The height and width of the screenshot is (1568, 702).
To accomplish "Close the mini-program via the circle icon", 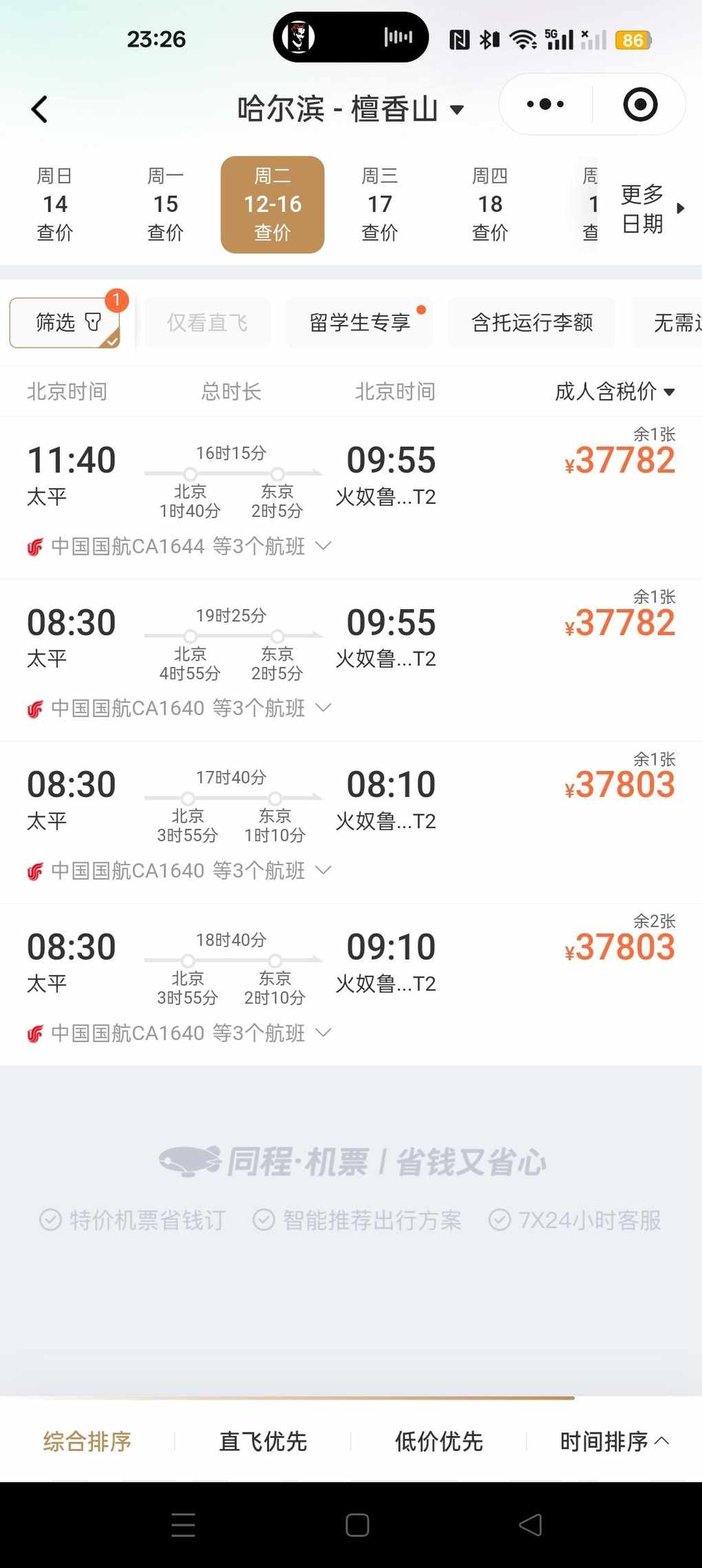I will click(x=640, y=105).
